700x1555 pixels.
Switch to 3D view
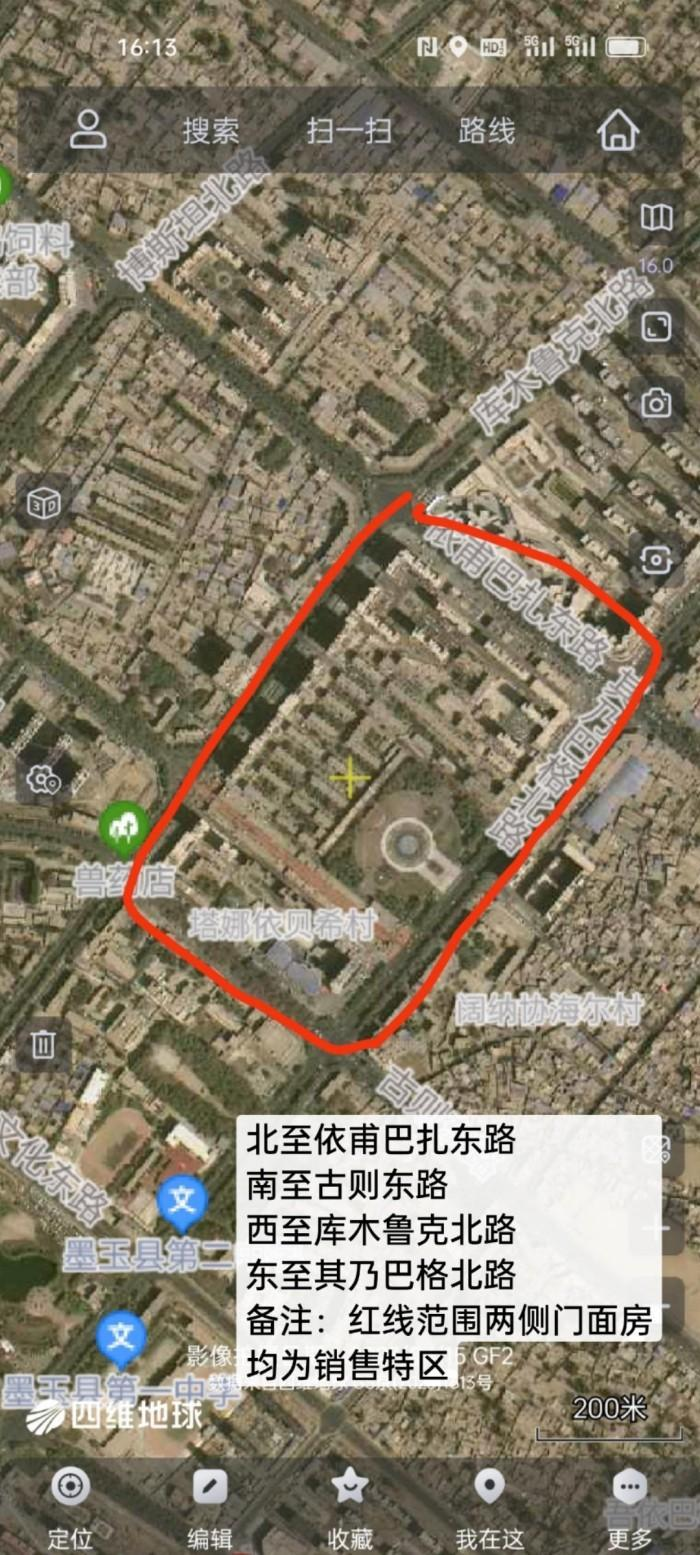click(43, 503)
